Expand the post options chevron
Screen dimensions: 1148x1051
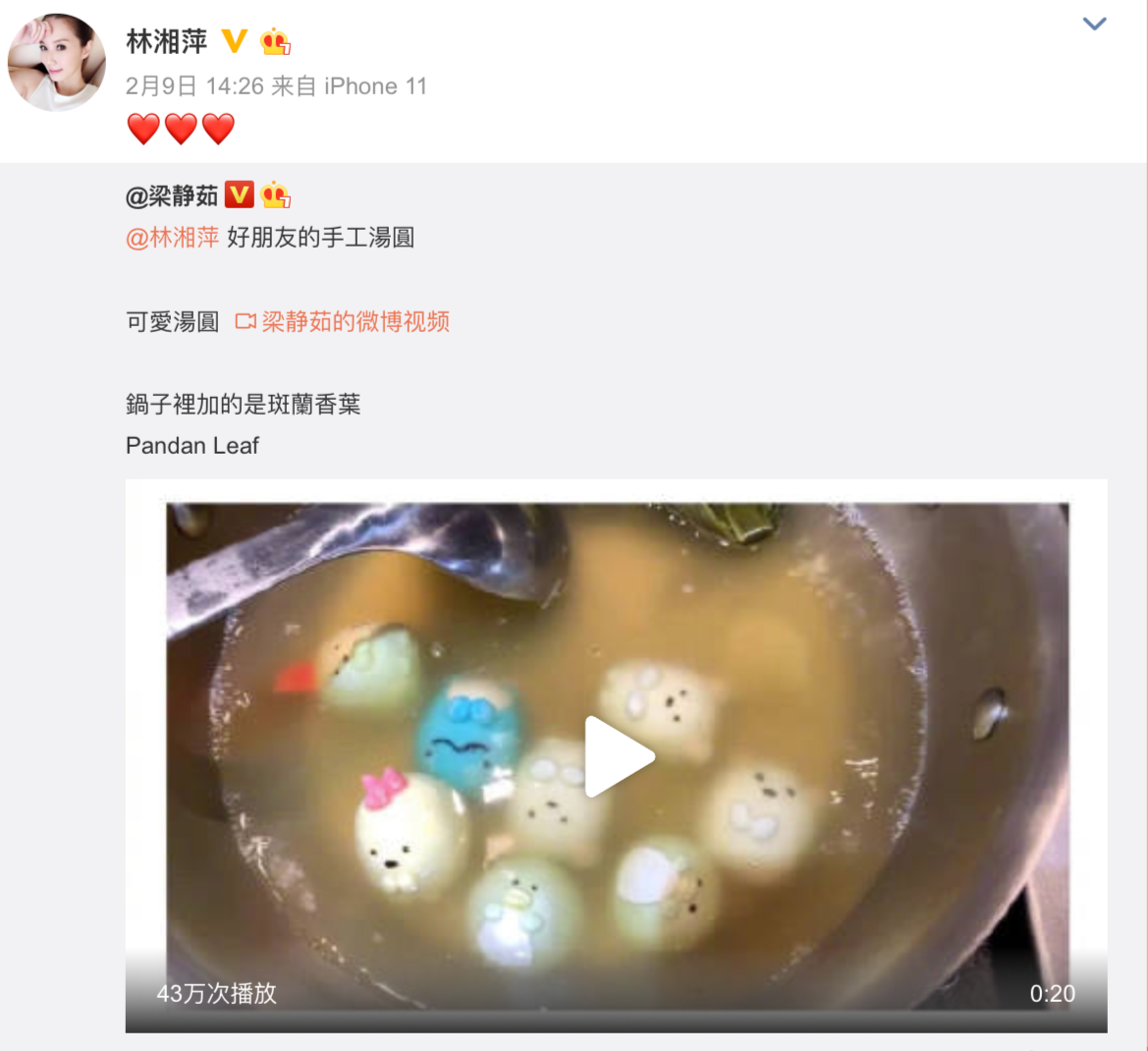pos(1094,24)
